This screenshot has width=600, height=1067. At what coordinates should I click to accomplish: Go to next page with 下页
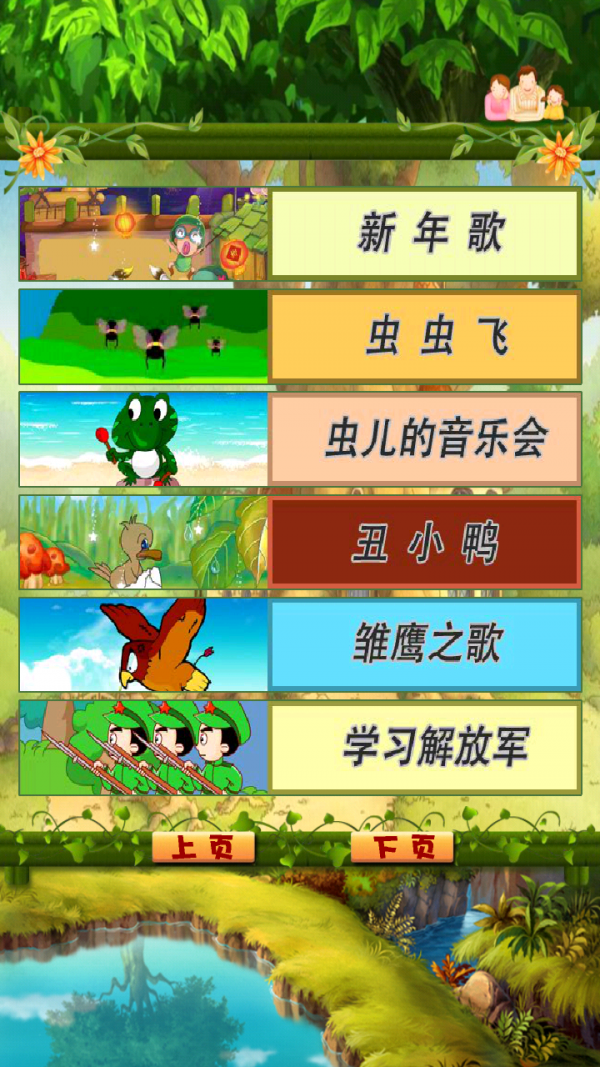[x=402, y=848]
